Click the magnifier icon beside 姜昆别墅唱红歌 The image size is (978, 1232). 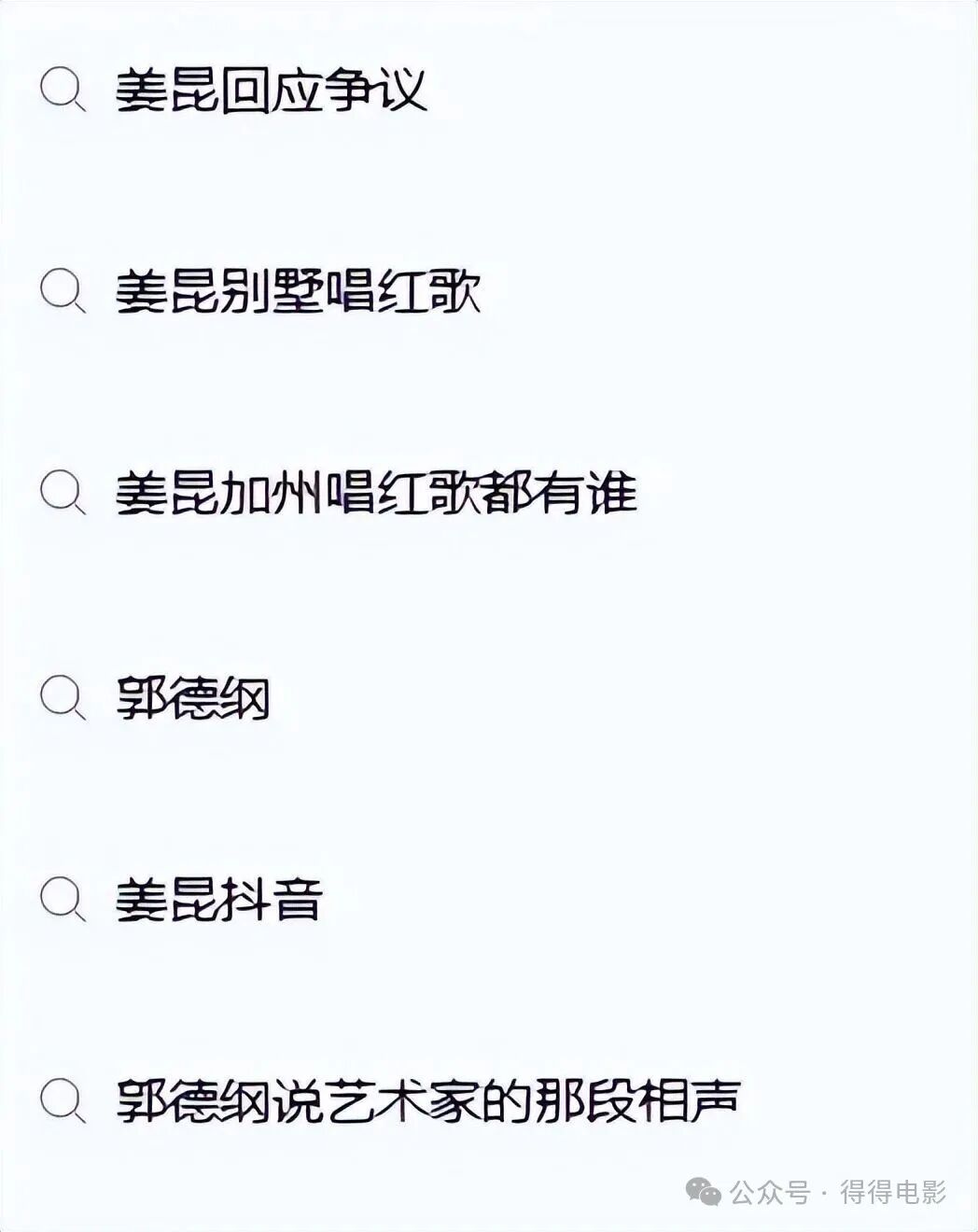(x=62, y=289)
